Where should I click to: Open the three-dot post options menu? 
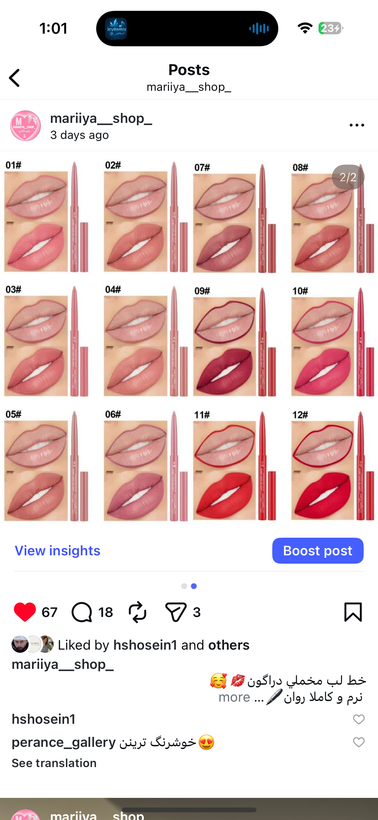click(357, 125)
